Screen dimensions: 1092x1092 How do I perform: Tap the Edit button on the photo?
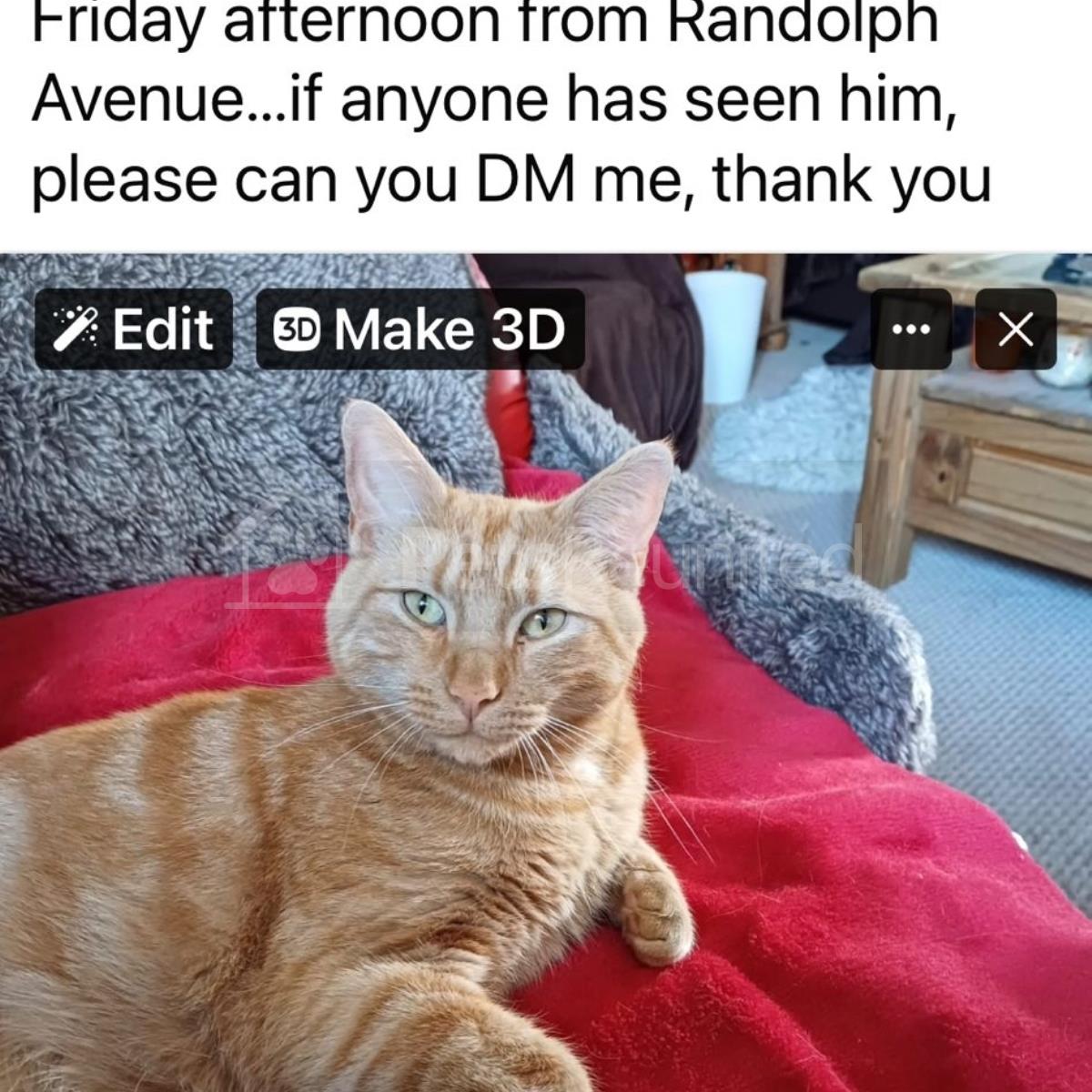coord(134,329)
